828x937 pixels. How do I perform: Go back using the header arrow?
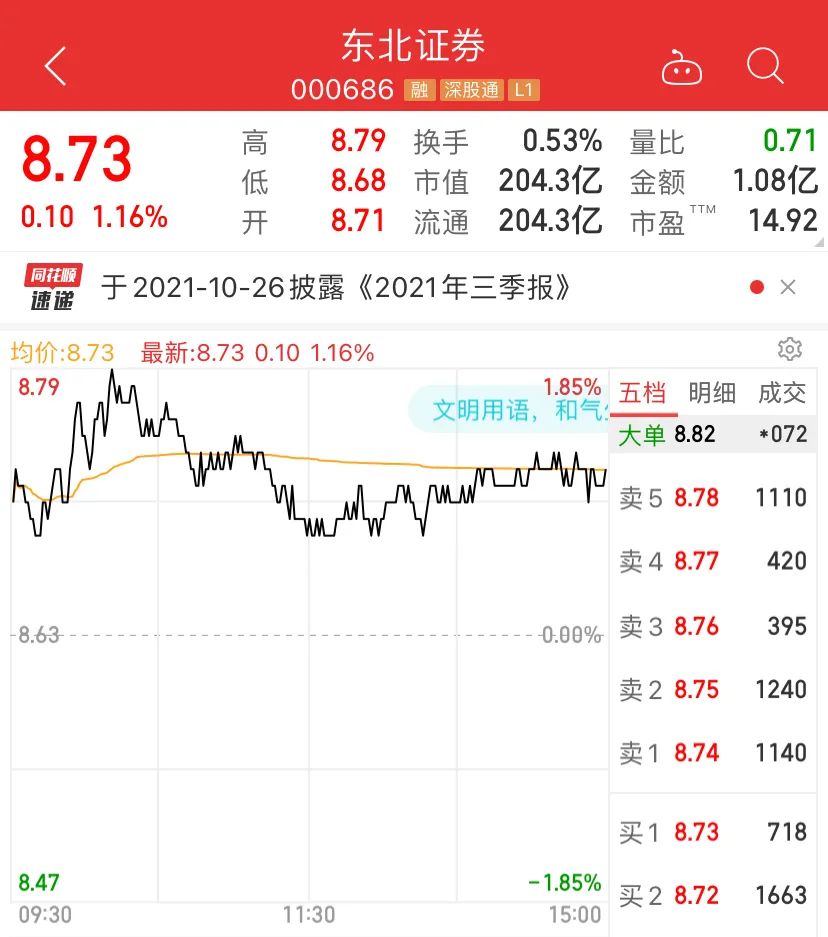coord(56,67)
